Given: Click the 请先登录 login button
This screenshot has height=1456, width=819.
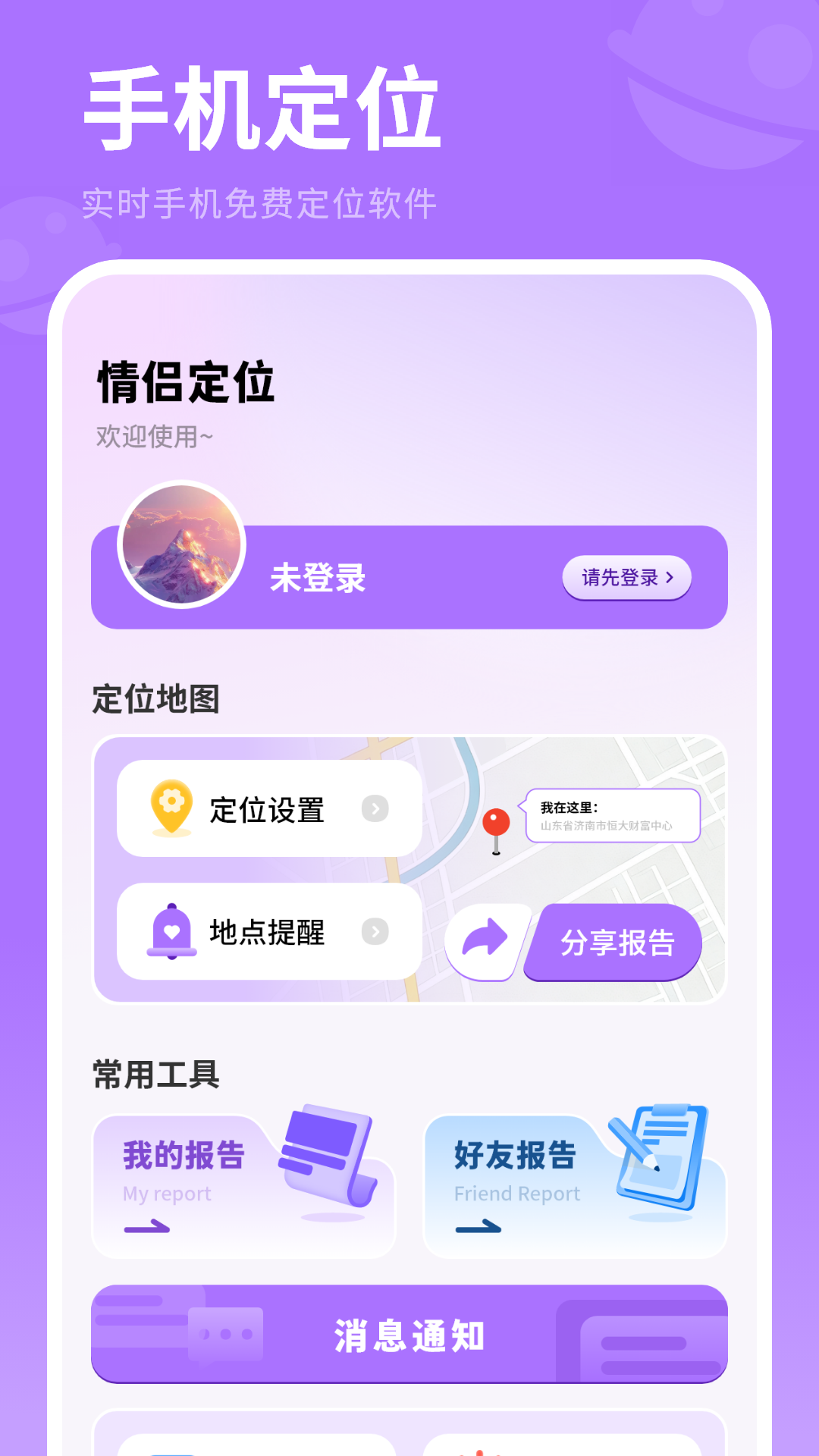Looking at the screenshot, I should coord(626,577).
